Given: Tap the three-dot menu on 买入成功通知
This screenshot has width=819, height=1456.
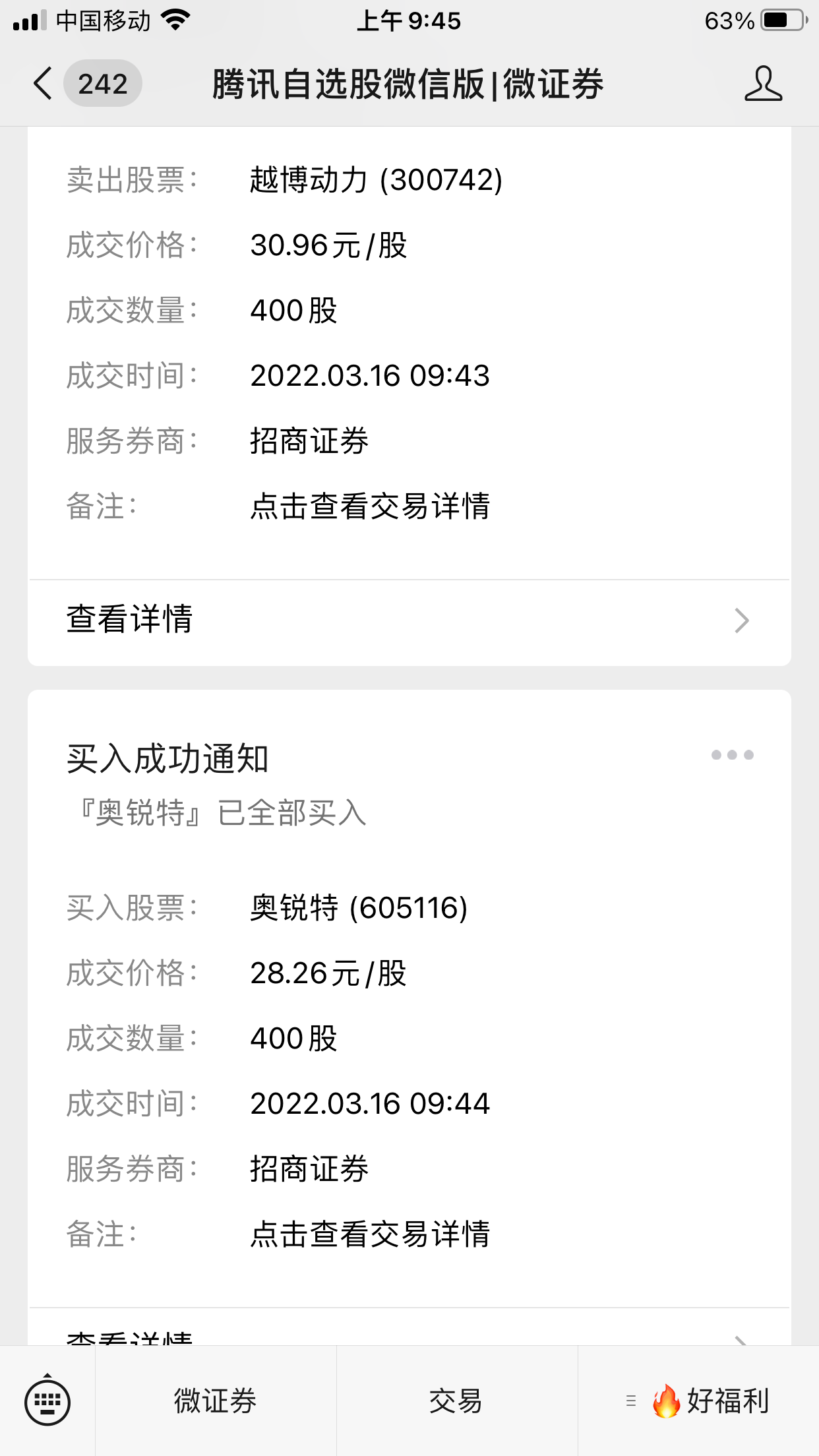Looking at the screenshot, I should [732, 755].
